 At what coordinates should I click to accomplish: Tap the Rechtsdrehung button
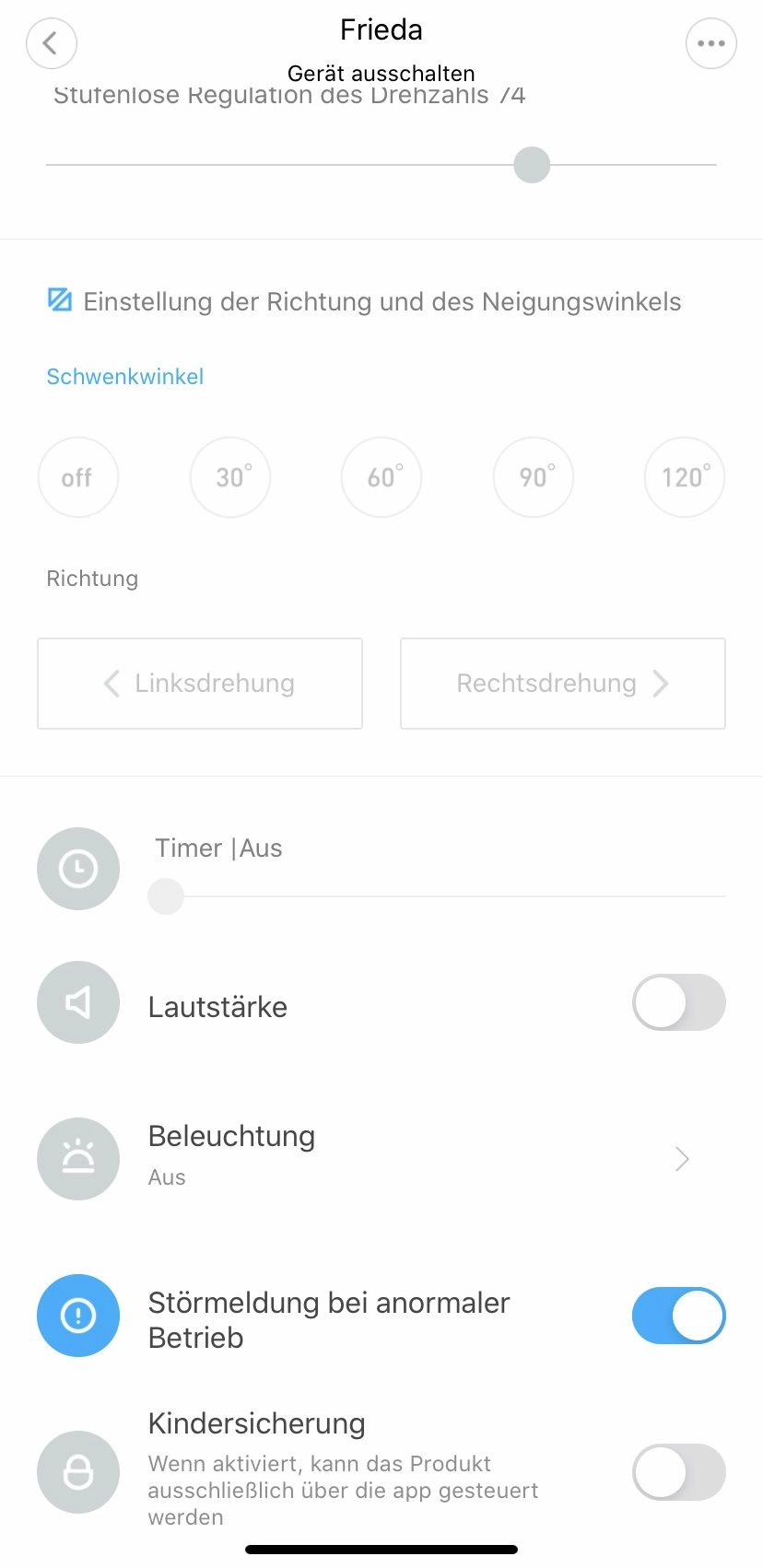pos(563,684)
